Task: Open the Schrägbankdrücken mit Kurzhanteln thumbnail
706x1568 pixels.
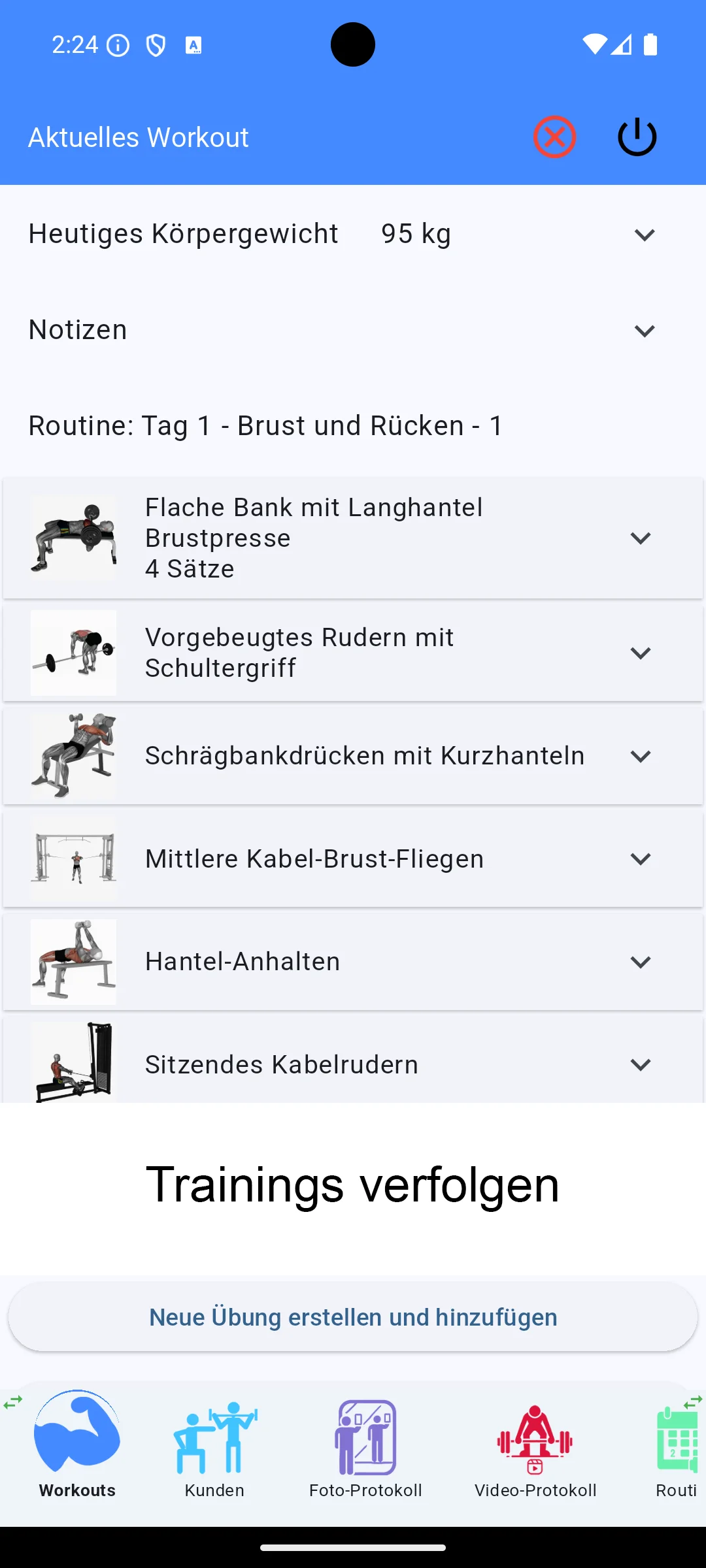Action: (73, 755)
